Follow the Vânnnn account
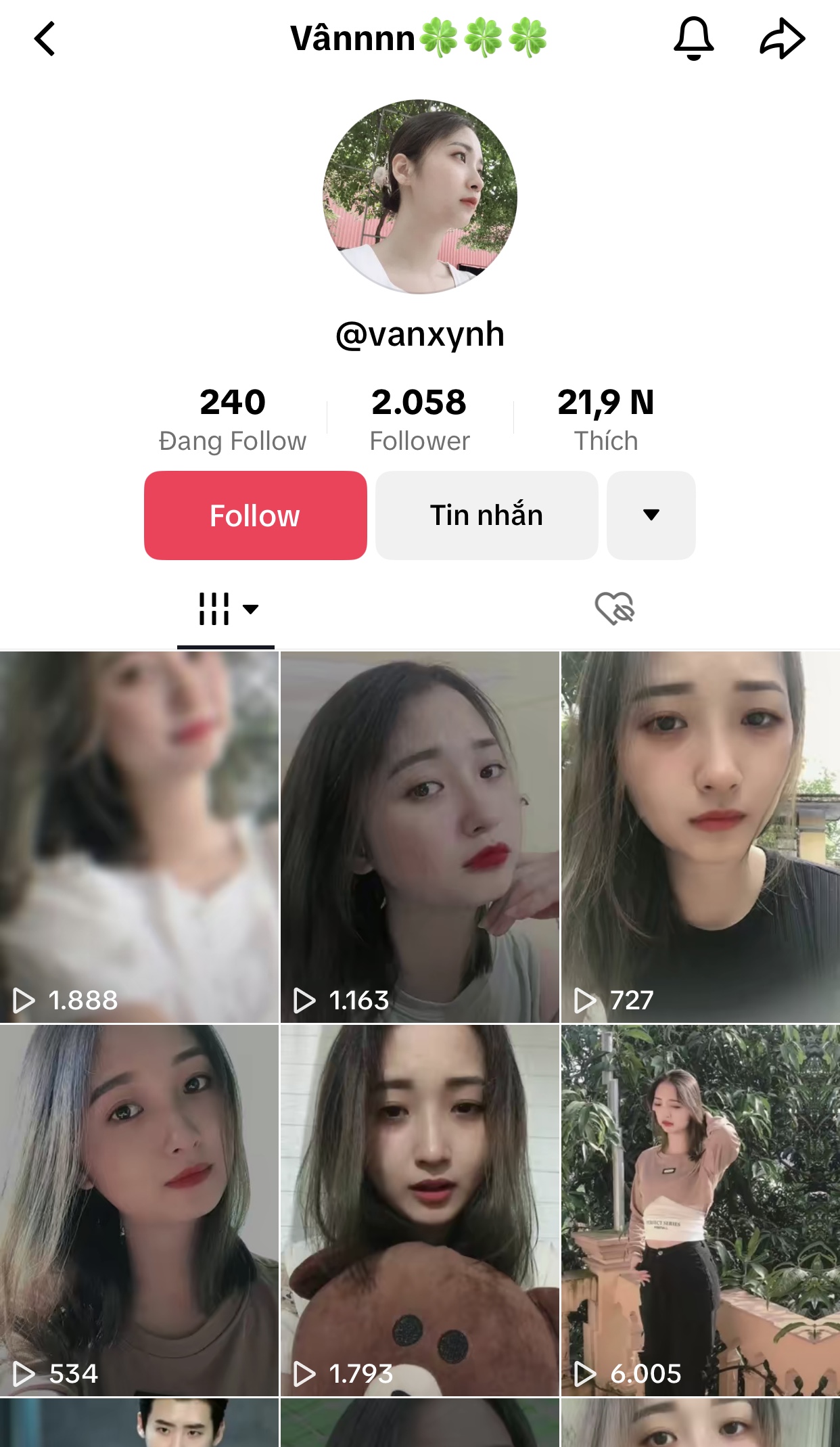This screenshot has width=840, height=1447. click(x=255, y=515)
